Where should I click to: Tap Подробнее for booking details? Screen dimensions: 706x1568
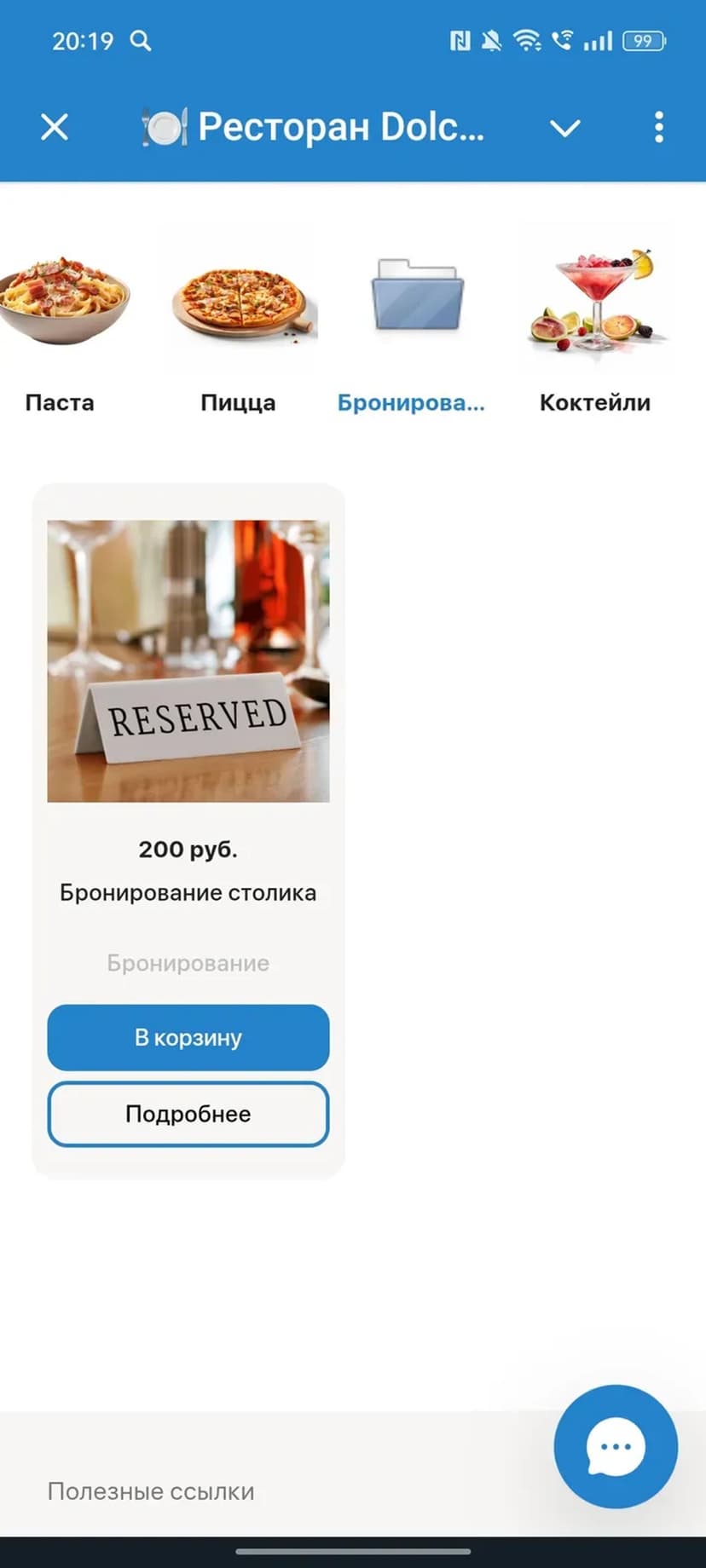(x=188, y=1114)
